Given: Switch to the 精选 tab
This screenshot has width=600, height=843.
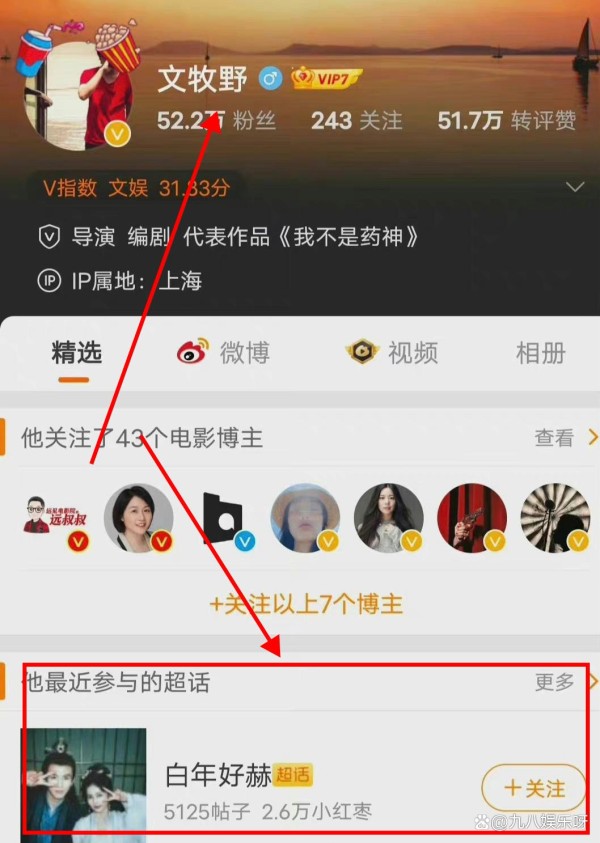Looking at the screenshot, I should [x=76, y=353].
